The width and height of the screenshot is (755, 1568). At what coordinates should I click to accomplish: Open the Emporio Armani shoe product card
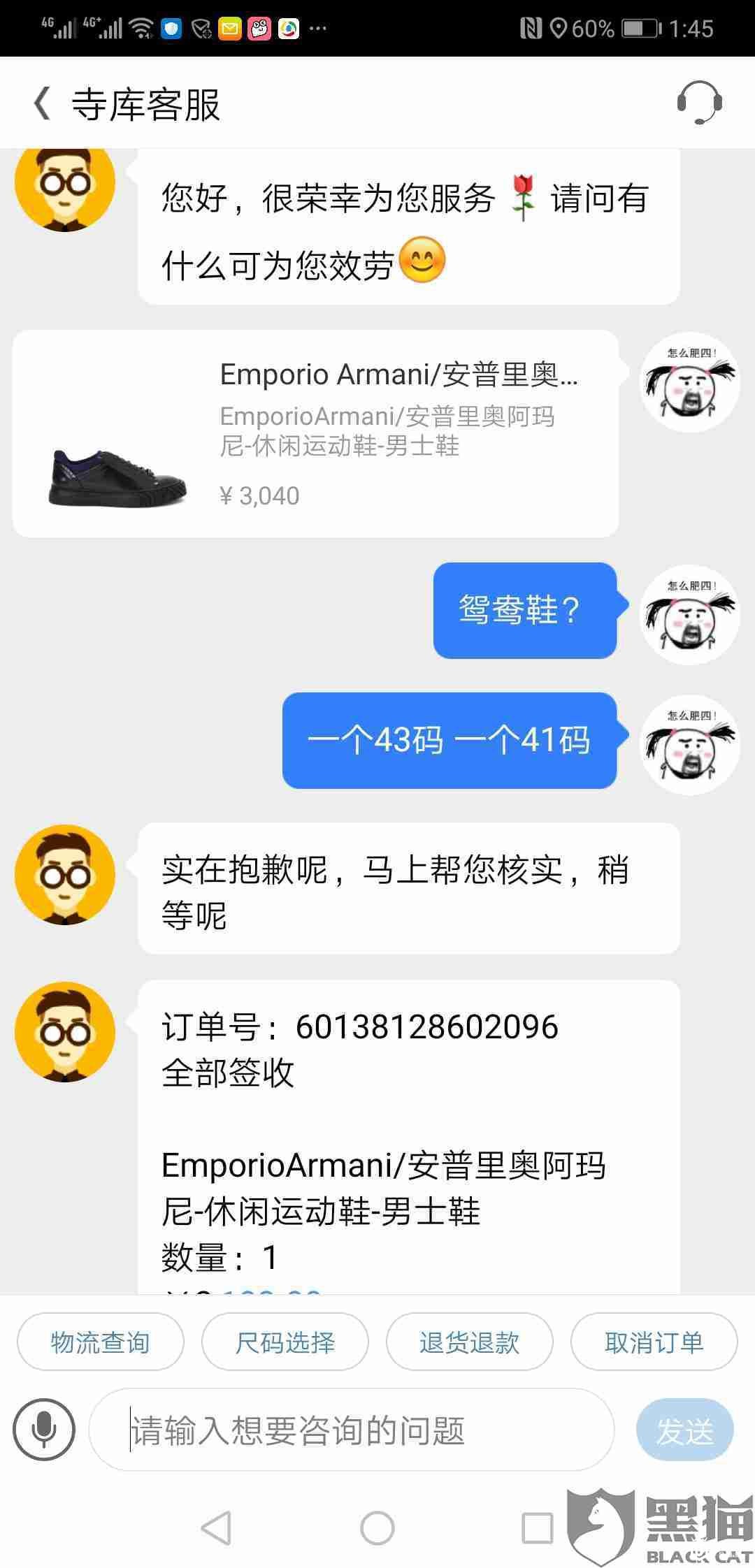click(x=315, y=433)
